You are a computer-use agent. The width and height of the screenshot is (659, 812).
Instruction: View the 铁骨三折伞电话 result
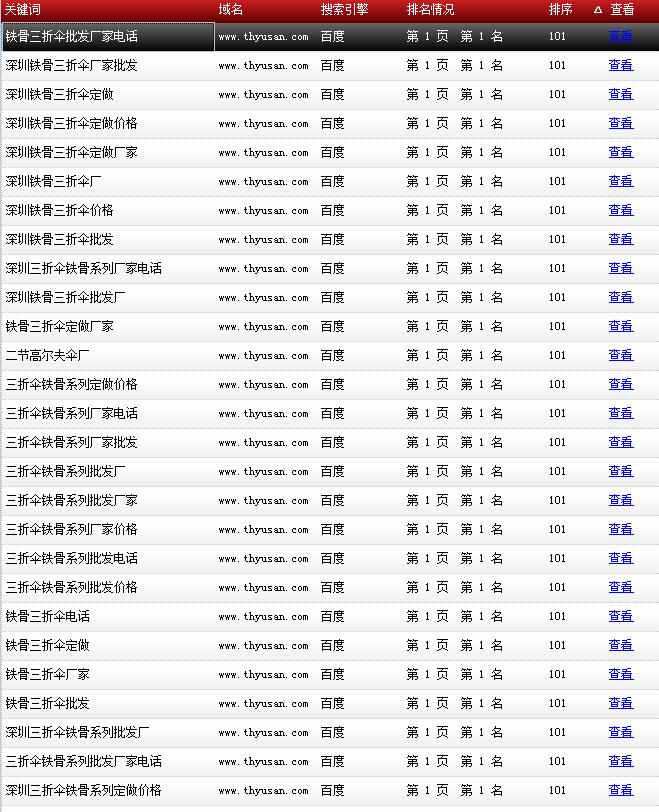(620, 616)
